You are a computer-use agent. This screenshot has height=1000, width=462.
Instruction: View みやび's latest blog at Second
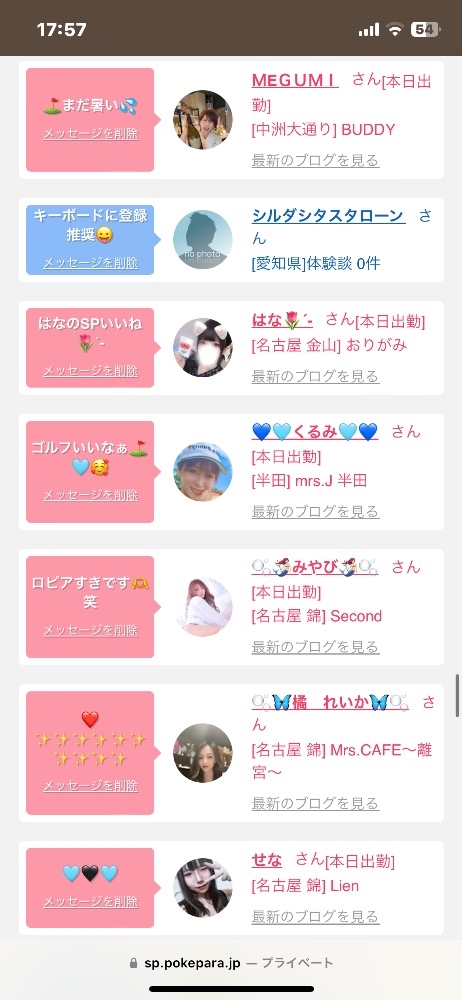click(315, 647)
